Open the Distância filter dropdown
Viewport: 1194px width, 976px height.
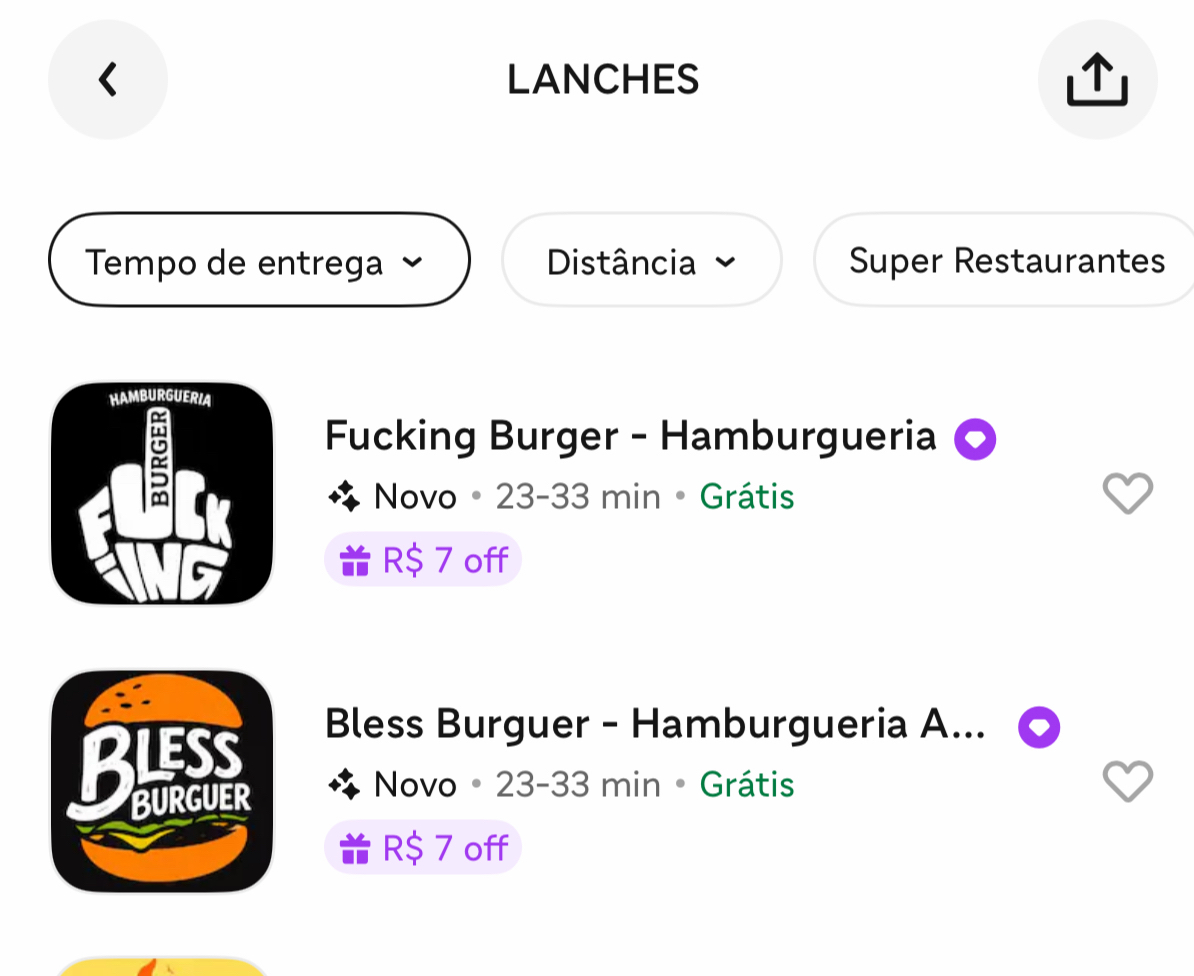click(641, 261)
